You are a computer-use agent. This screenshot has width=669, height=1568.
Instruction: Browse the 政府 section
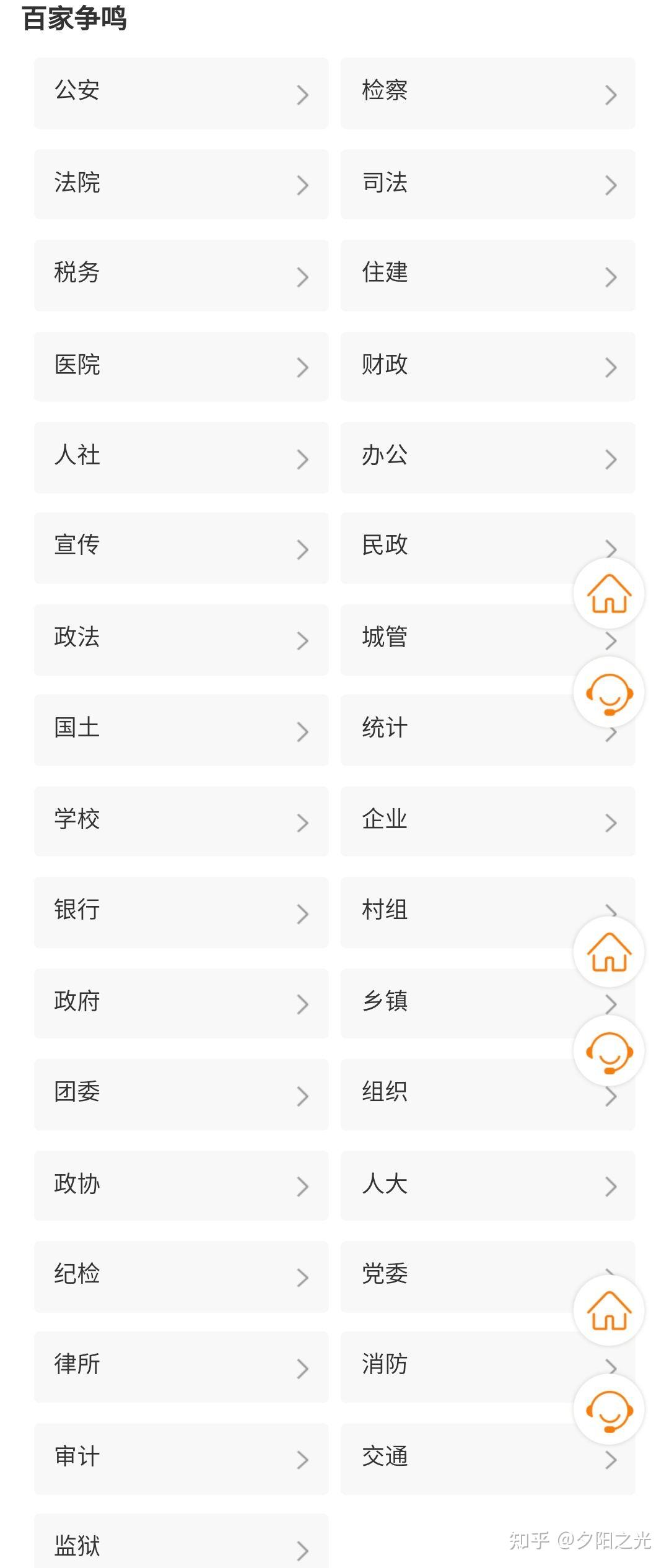181,1003
